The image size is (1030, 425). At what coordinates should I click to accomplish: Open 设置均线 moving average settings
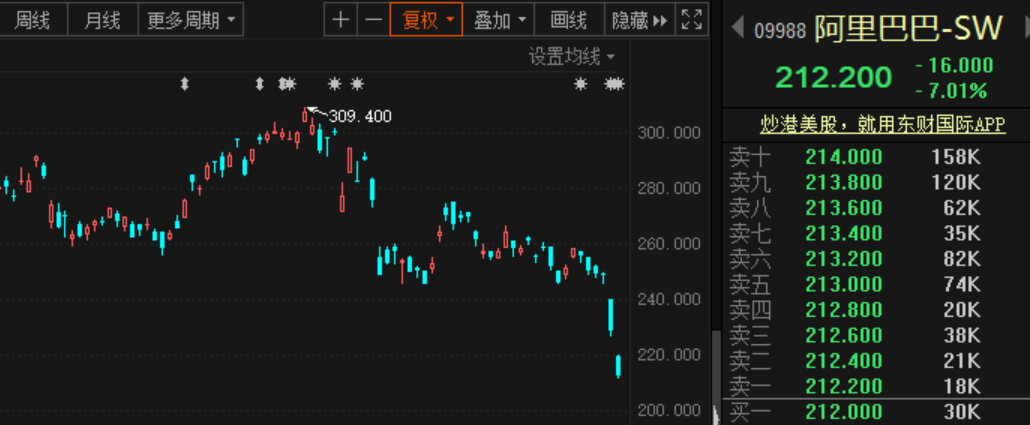coord(572,57)
